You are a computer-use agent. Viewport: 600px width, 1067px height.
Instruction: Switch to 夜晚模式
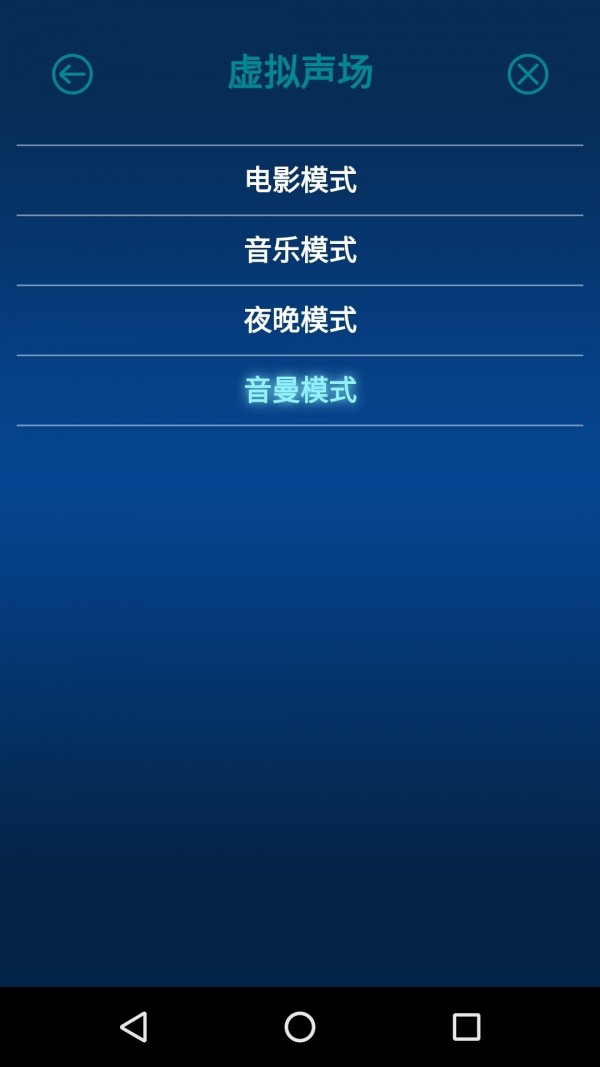(300, 320)
